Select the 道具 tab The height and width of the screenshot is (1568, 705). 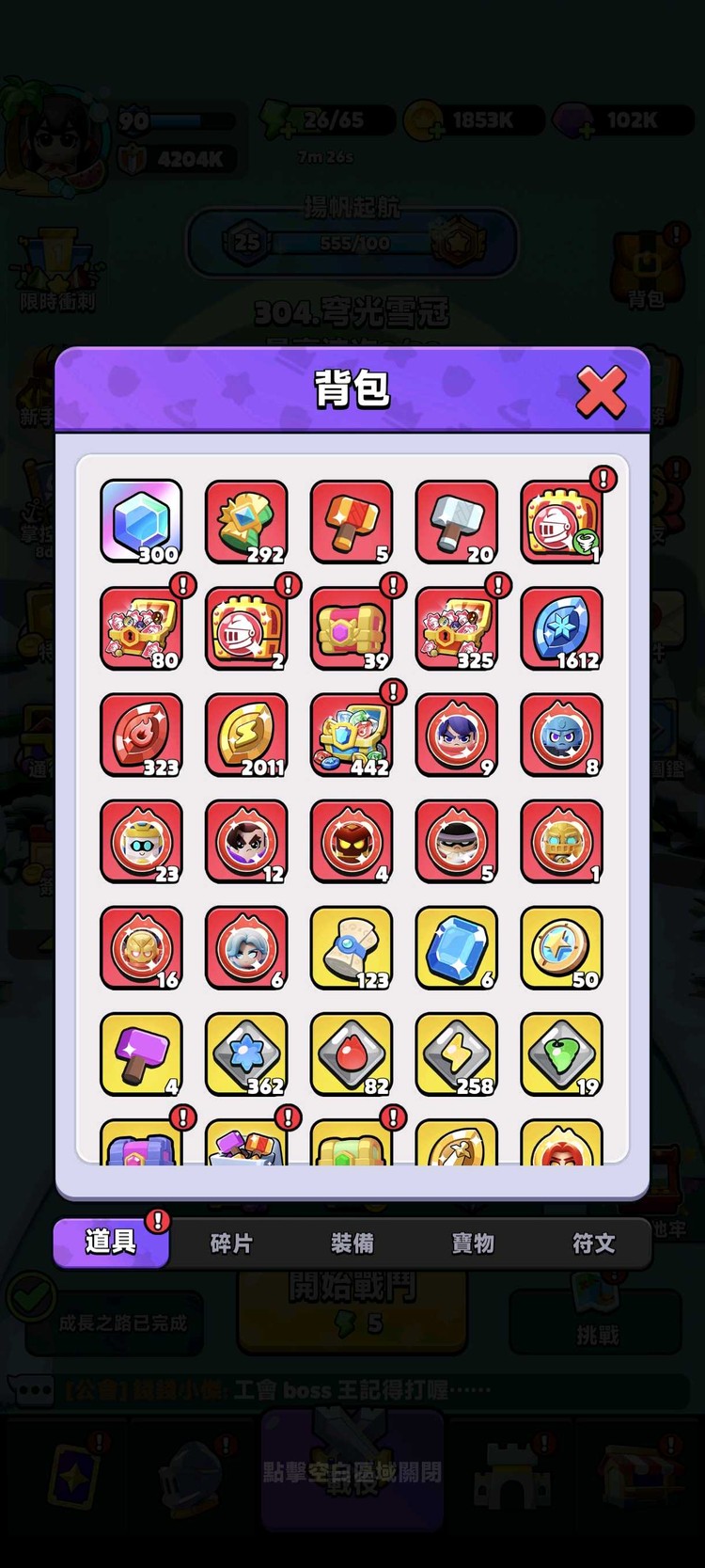click(x=111, y=1243)
